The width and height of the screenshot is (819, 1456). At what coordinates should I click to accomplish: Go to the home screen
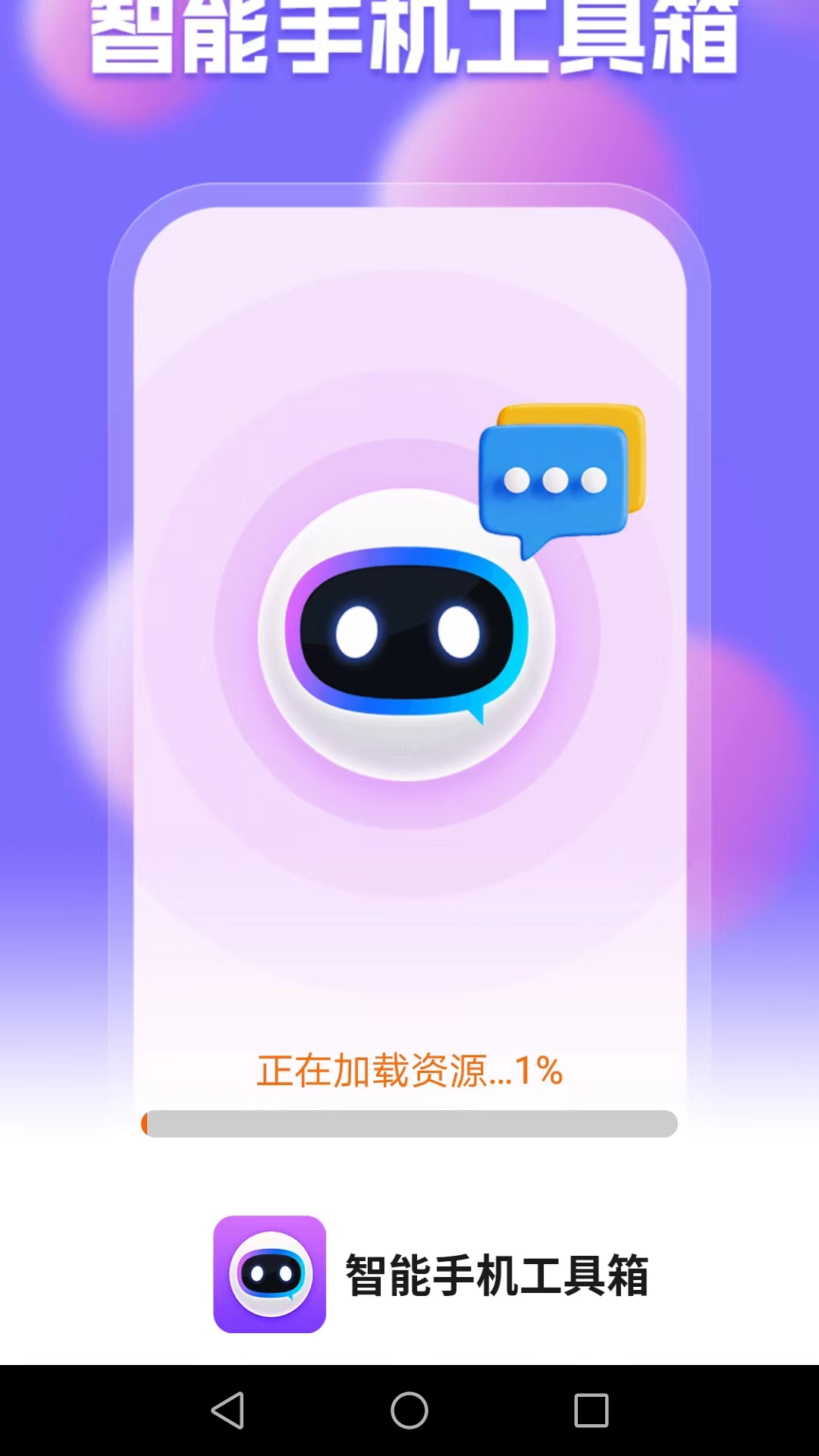click(409, 1410)
